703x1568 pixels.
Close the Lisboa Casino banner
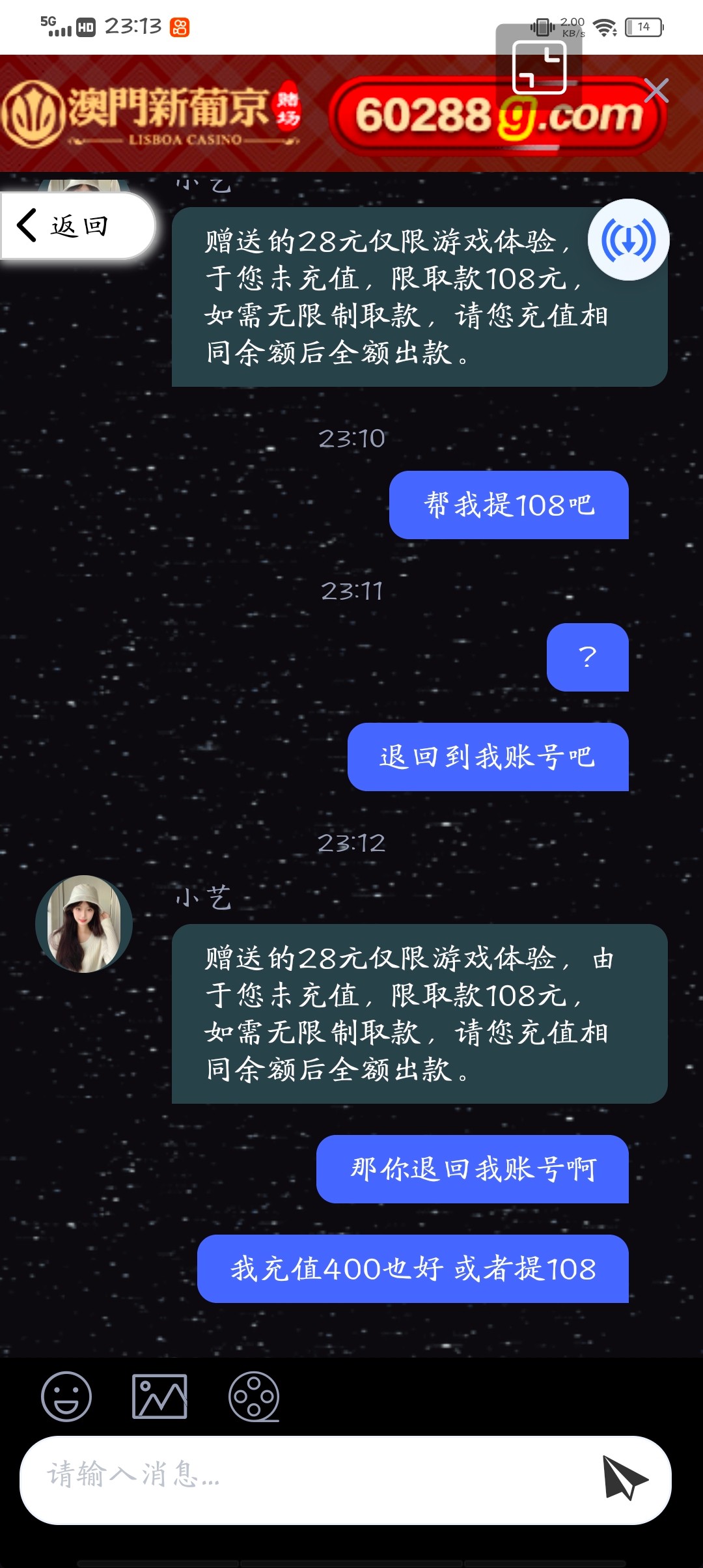(655, 91)
